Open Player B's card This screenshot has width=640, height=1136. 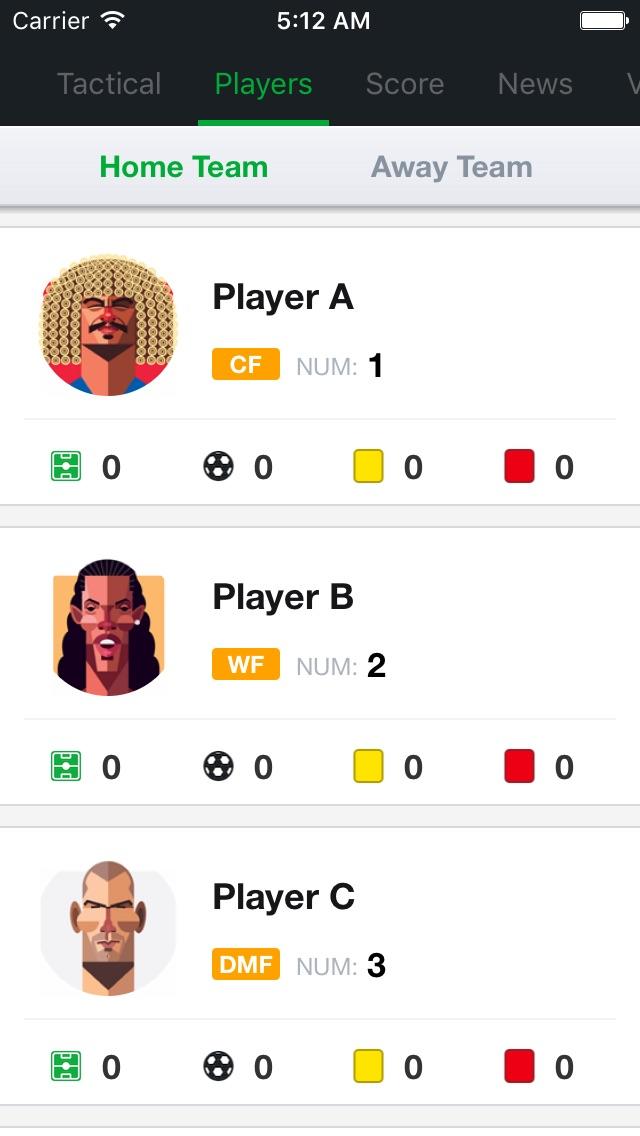point(320,630)
